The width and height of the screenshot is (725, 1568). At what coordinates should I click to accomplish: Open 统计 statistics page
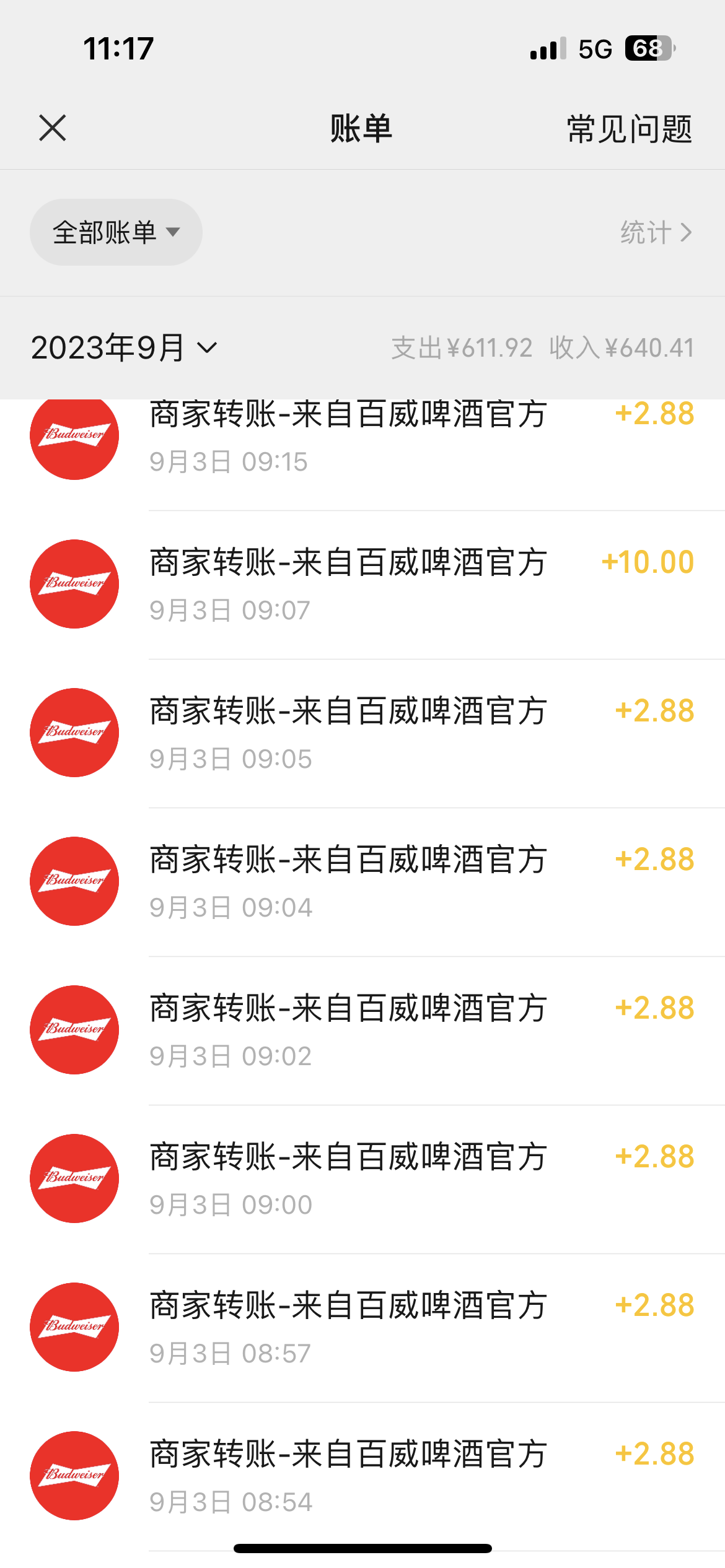click(x=656, y=232)
